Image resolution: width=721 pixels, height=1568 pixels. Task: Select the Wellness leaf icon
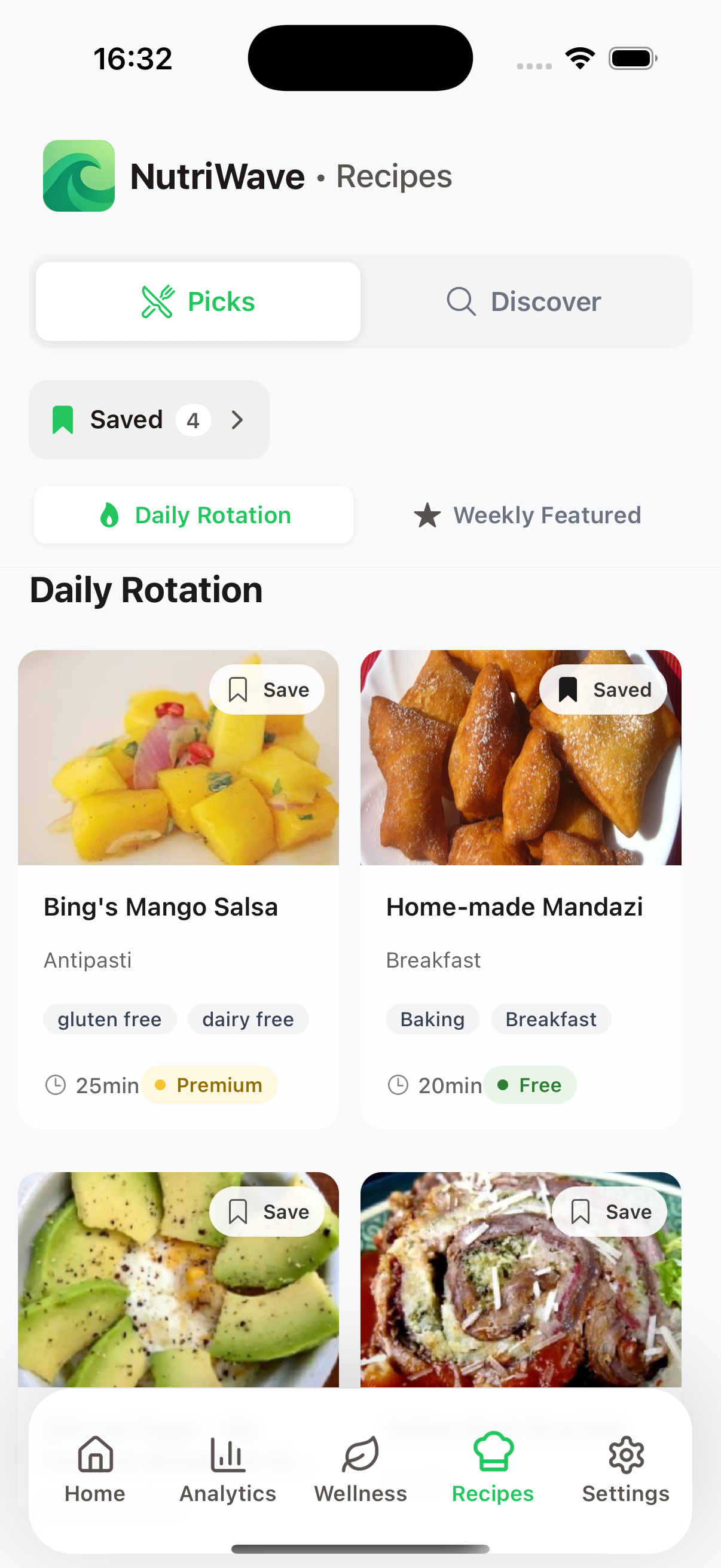tap(359, 1456)
